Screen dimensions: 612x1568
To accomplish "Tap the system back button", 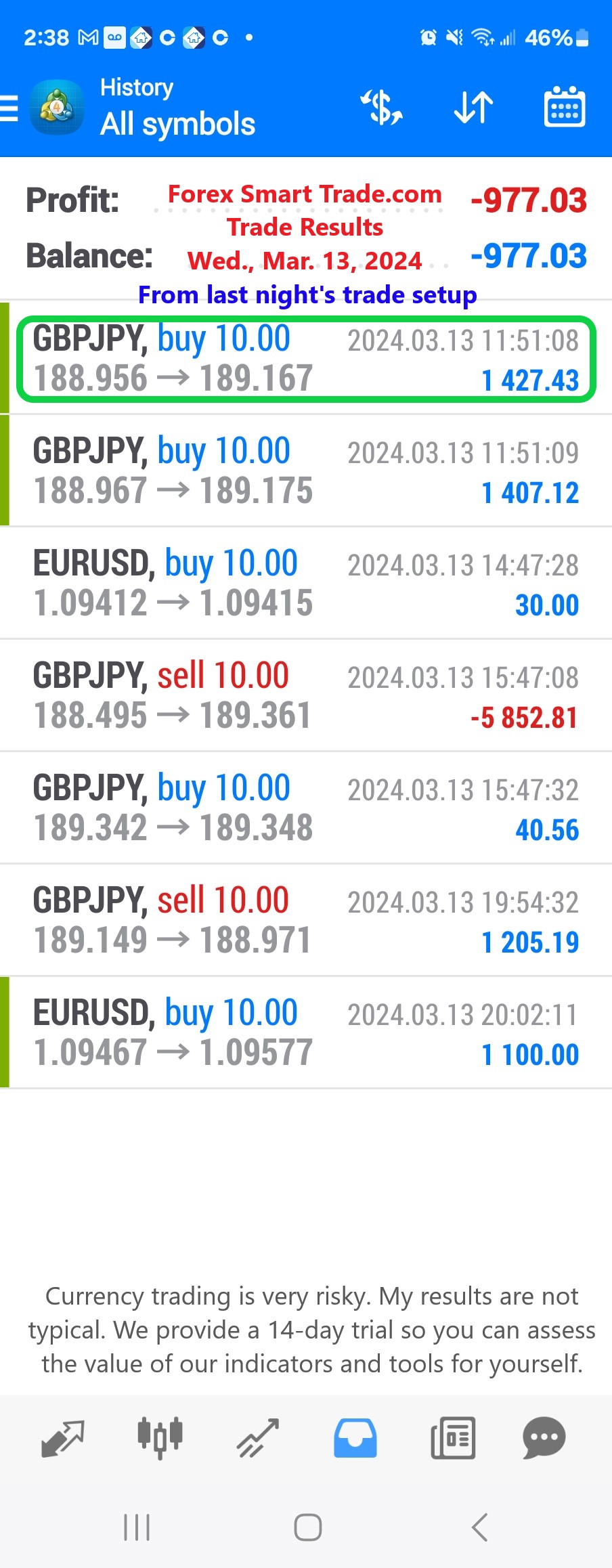I will point(479,1527).
